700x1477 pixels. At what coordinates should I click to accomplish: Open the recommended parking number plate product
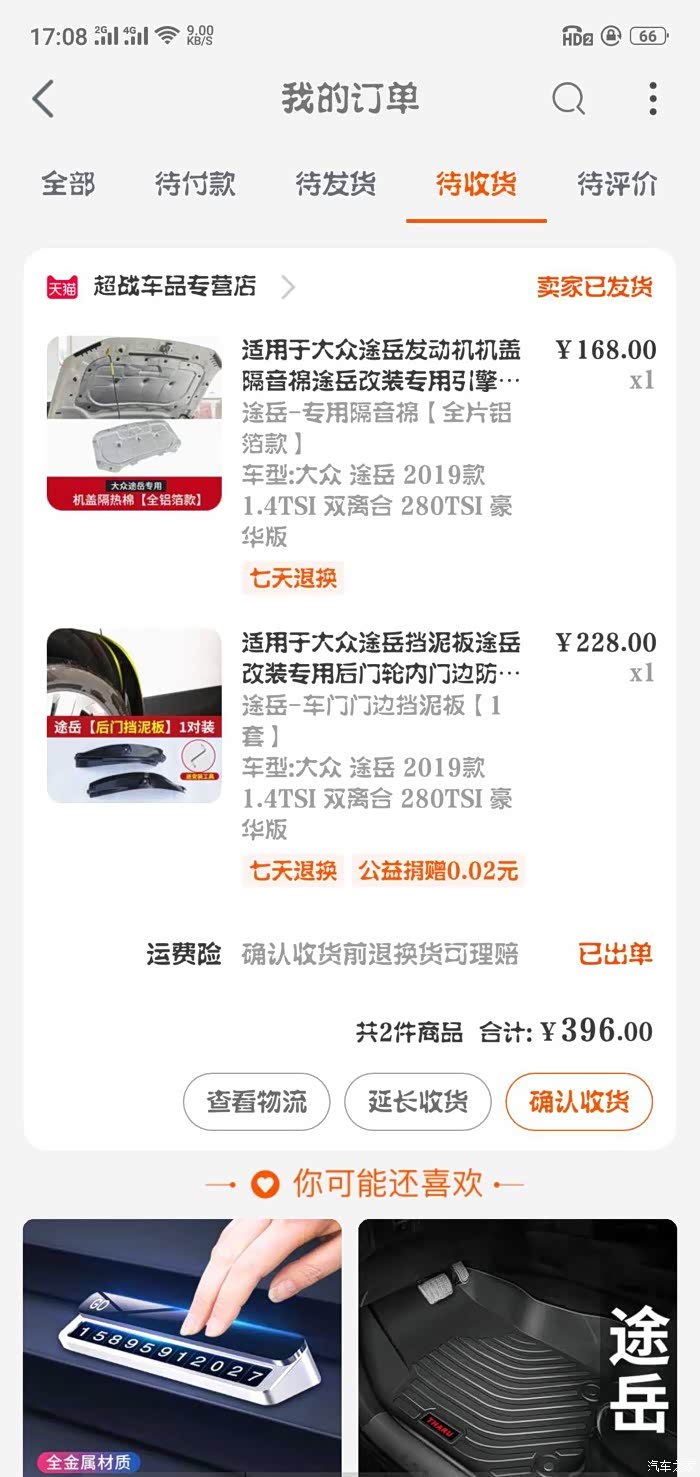click(182, 1345)
